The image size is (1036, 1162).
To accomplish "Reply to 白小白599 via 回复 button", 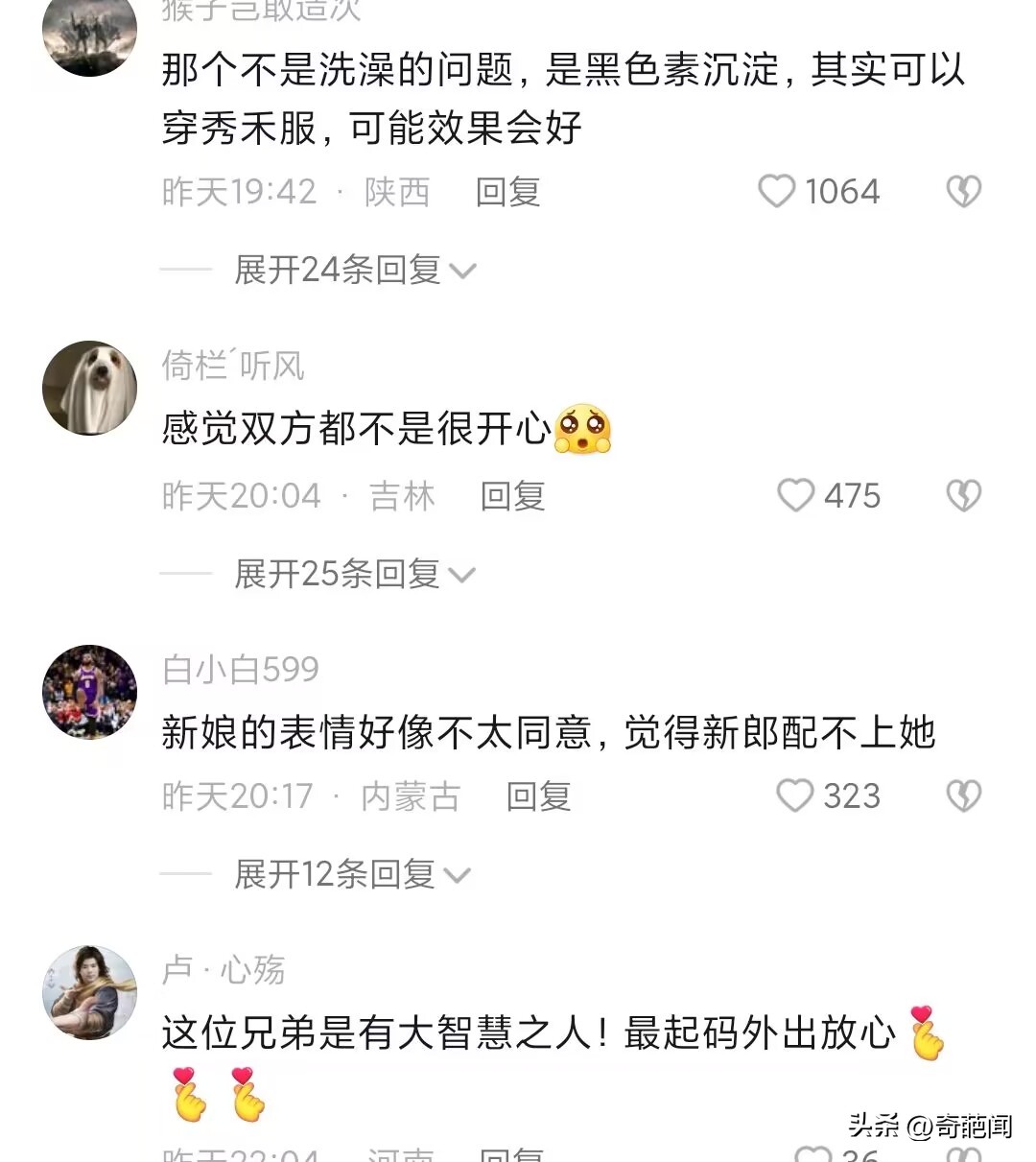I will tap(539, 795).
